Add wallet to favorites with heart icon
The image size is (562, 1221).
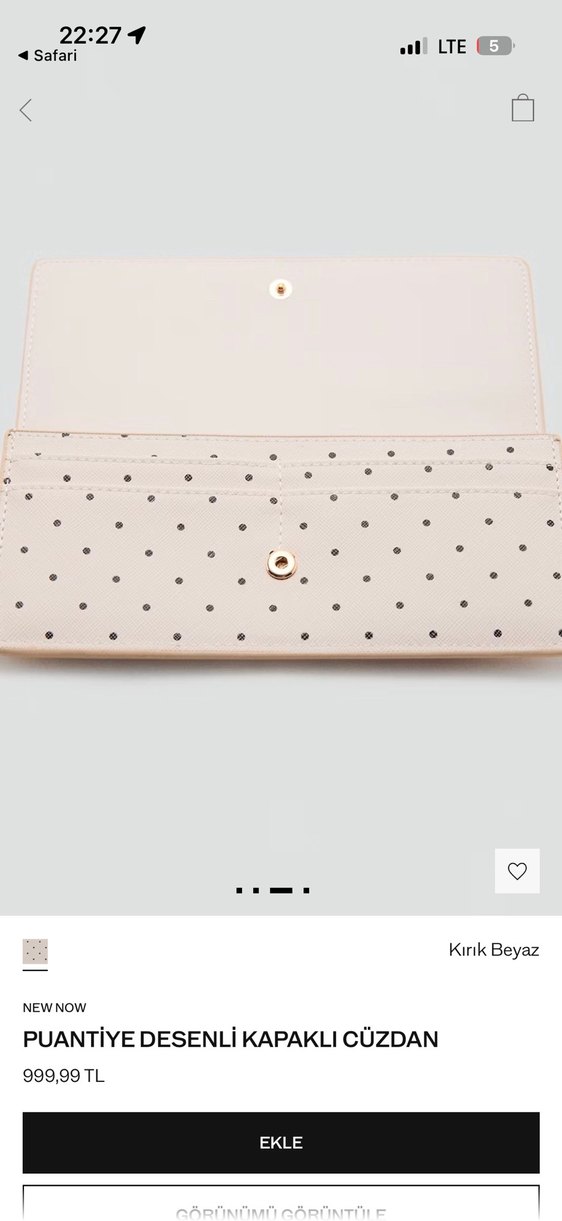click(x=517, y=871)
